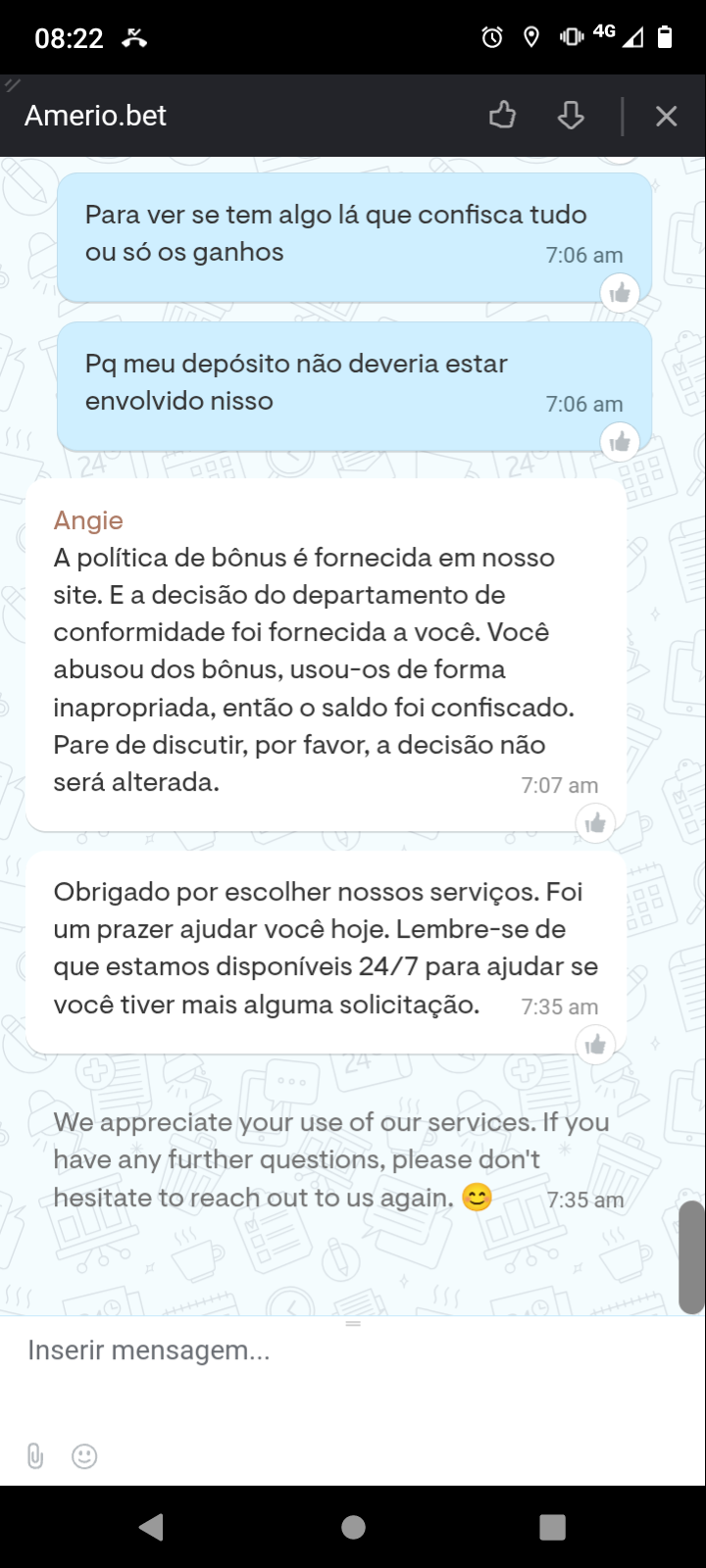Tap the Android home circle button

click(x=353, y=1525)
